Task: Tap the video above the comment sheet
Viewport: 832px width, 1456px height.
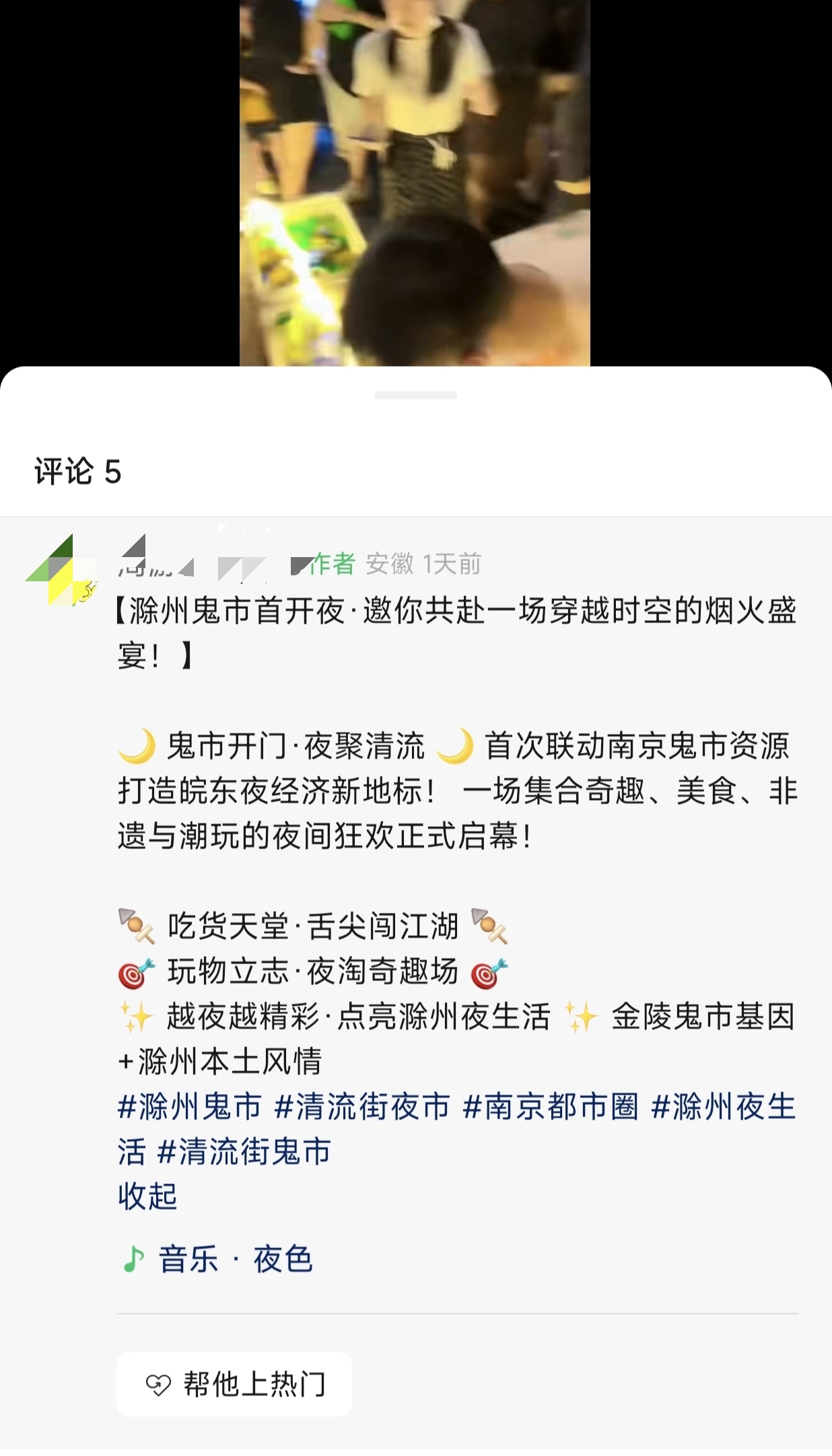Action: click(x=415, y=182)
